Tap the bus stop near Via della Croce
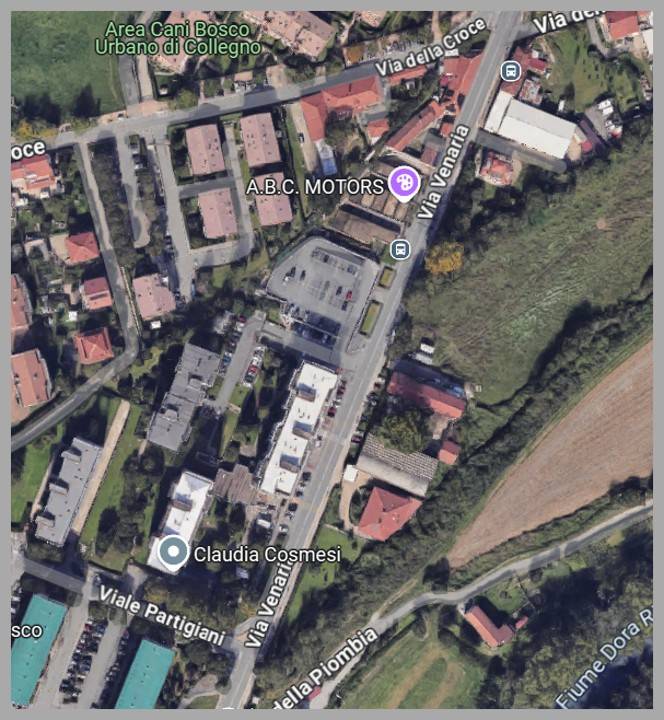The width and height of the screenshot is (664, 720). coord(511,71)
